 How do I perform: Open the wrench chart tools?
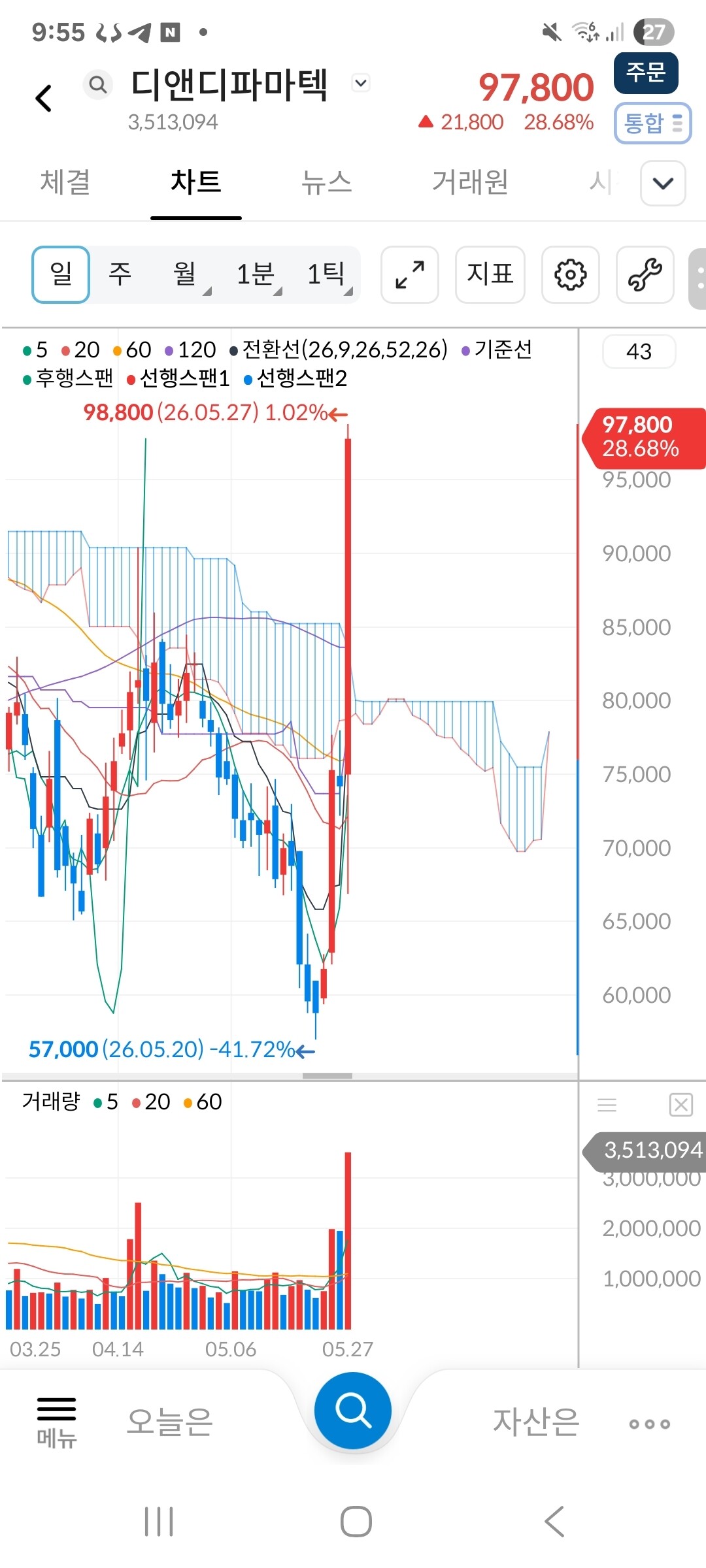645,274
